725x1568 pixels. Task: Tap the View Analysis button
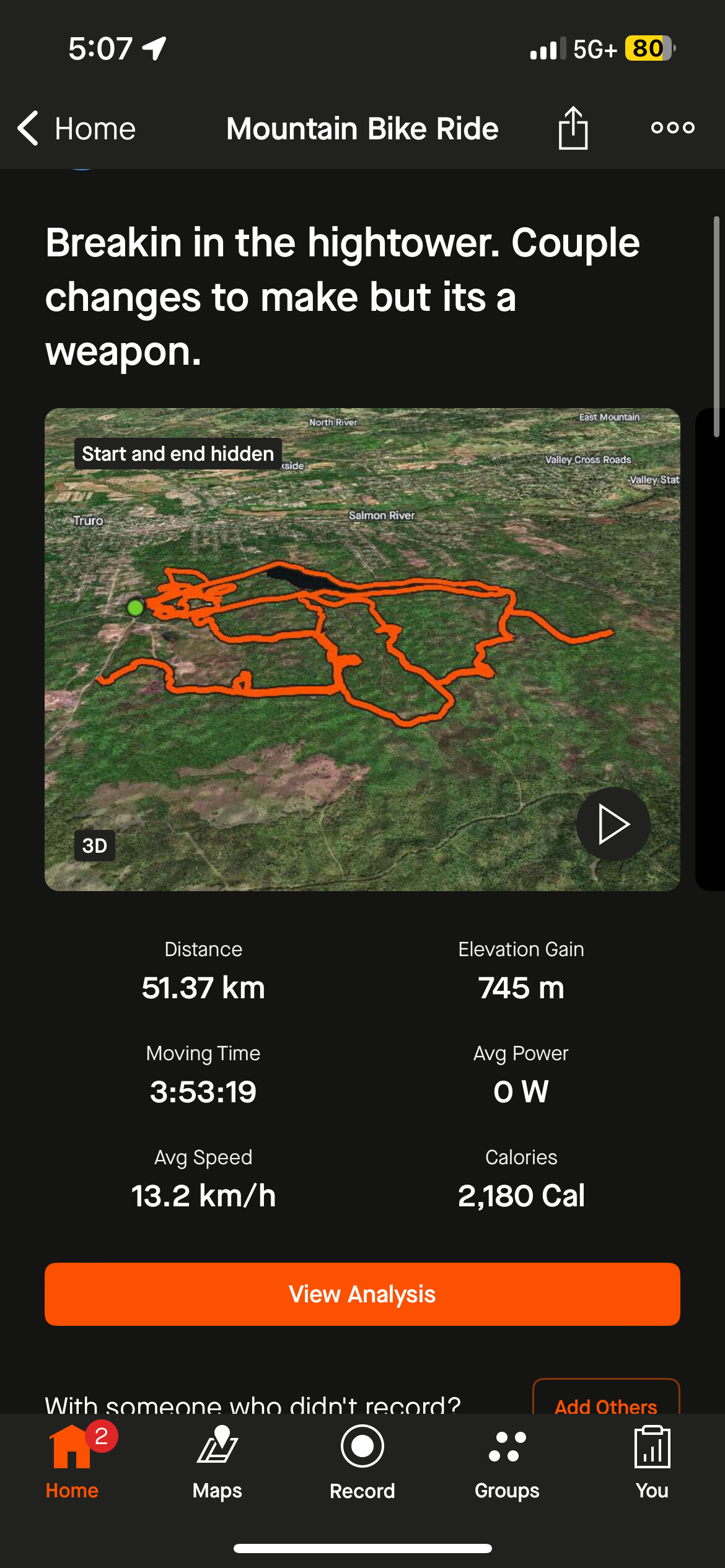362,1294
